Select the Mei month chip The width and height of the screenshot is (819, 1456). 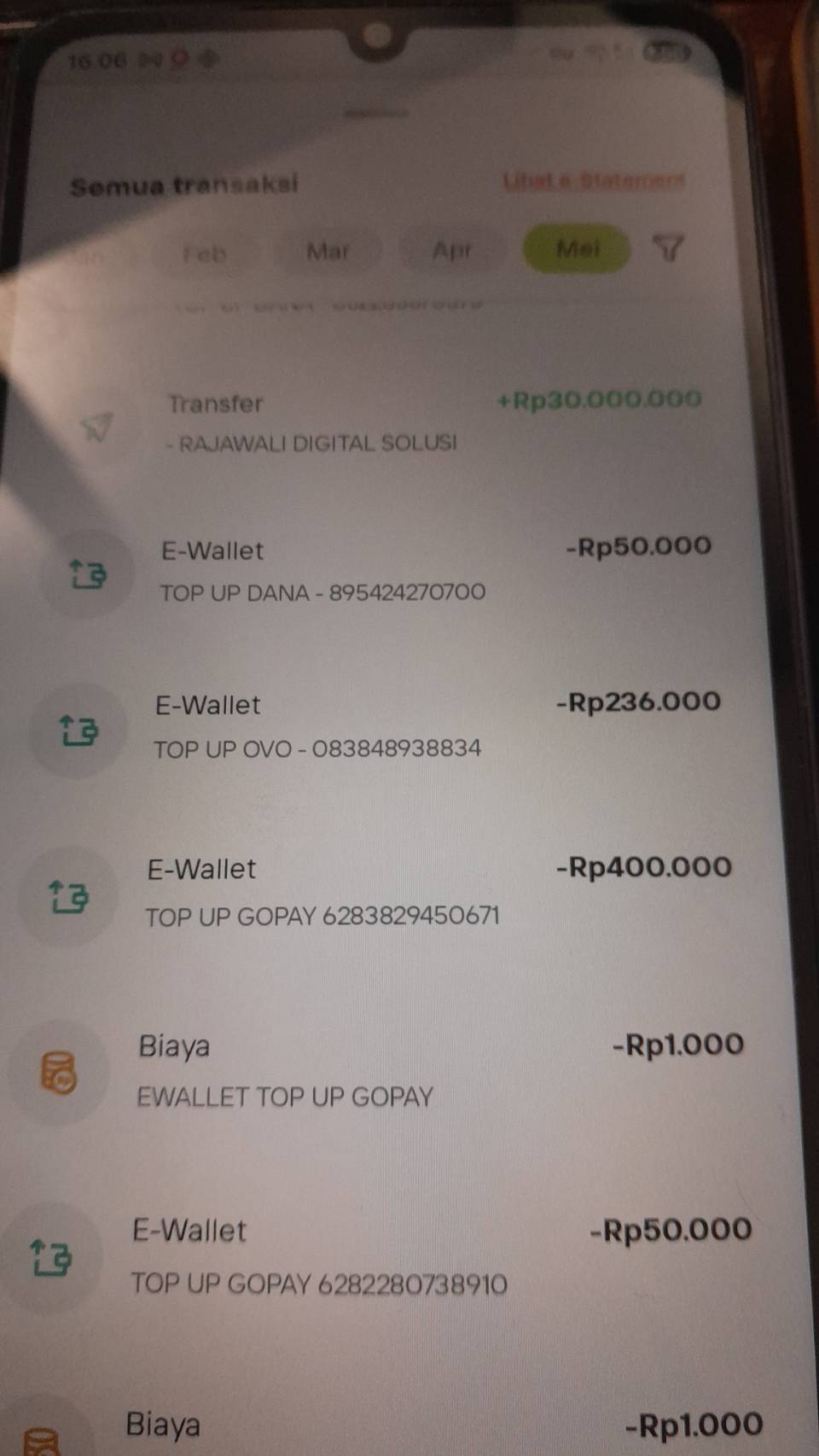click(577, 248)
